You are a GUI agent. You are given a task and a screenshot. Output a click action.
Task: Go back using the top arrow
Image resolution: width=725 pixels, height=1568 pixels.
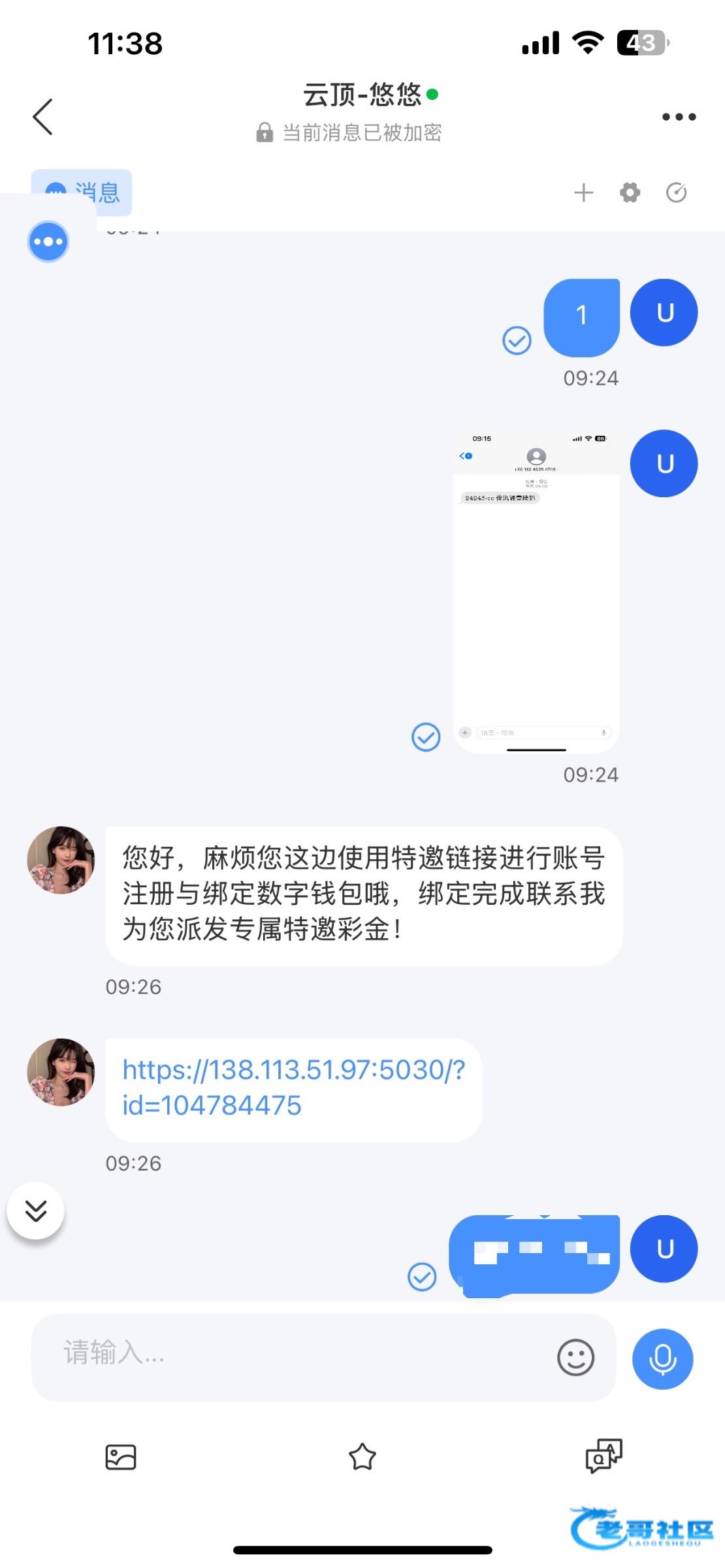coord(43,117)
